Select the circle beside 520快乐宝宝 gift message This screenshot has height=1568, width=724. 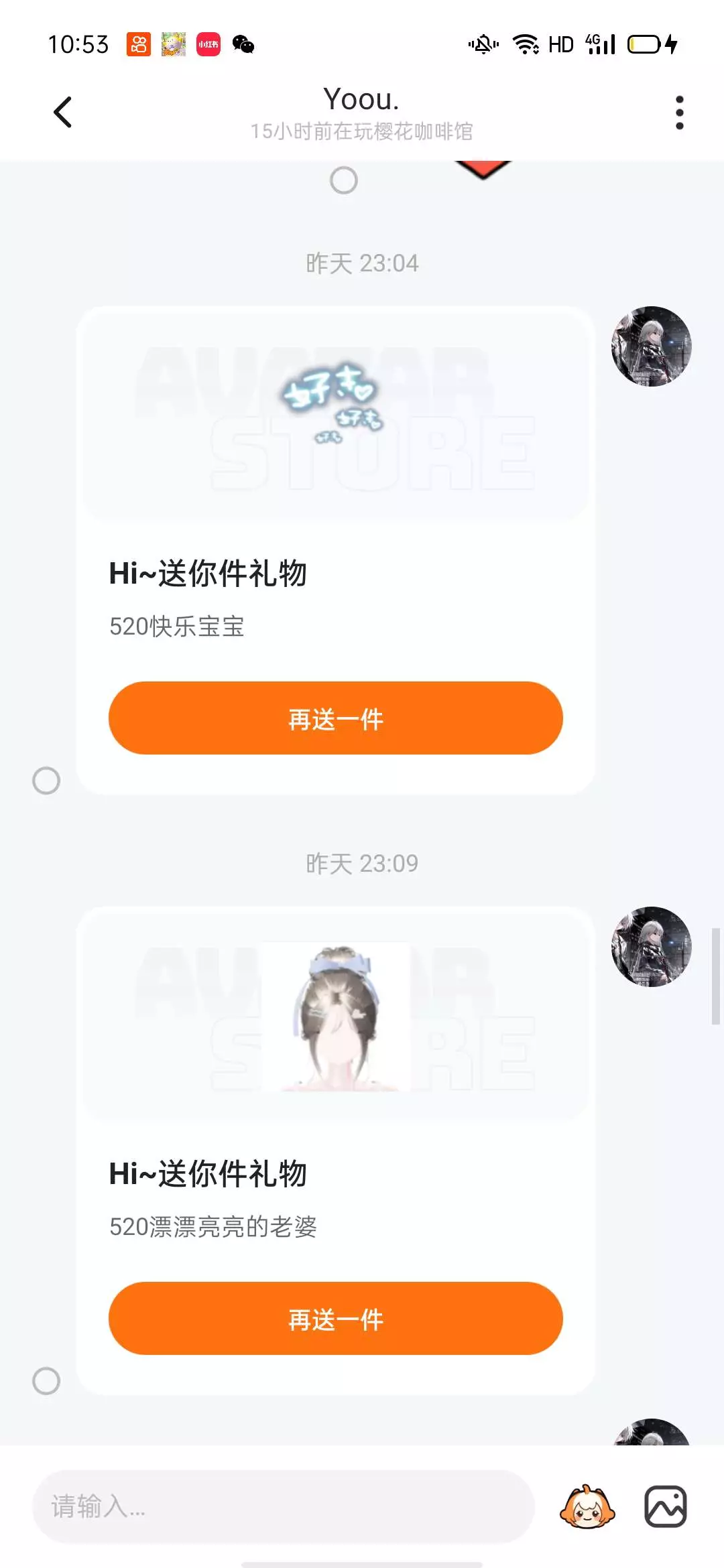tap(46, 781)
